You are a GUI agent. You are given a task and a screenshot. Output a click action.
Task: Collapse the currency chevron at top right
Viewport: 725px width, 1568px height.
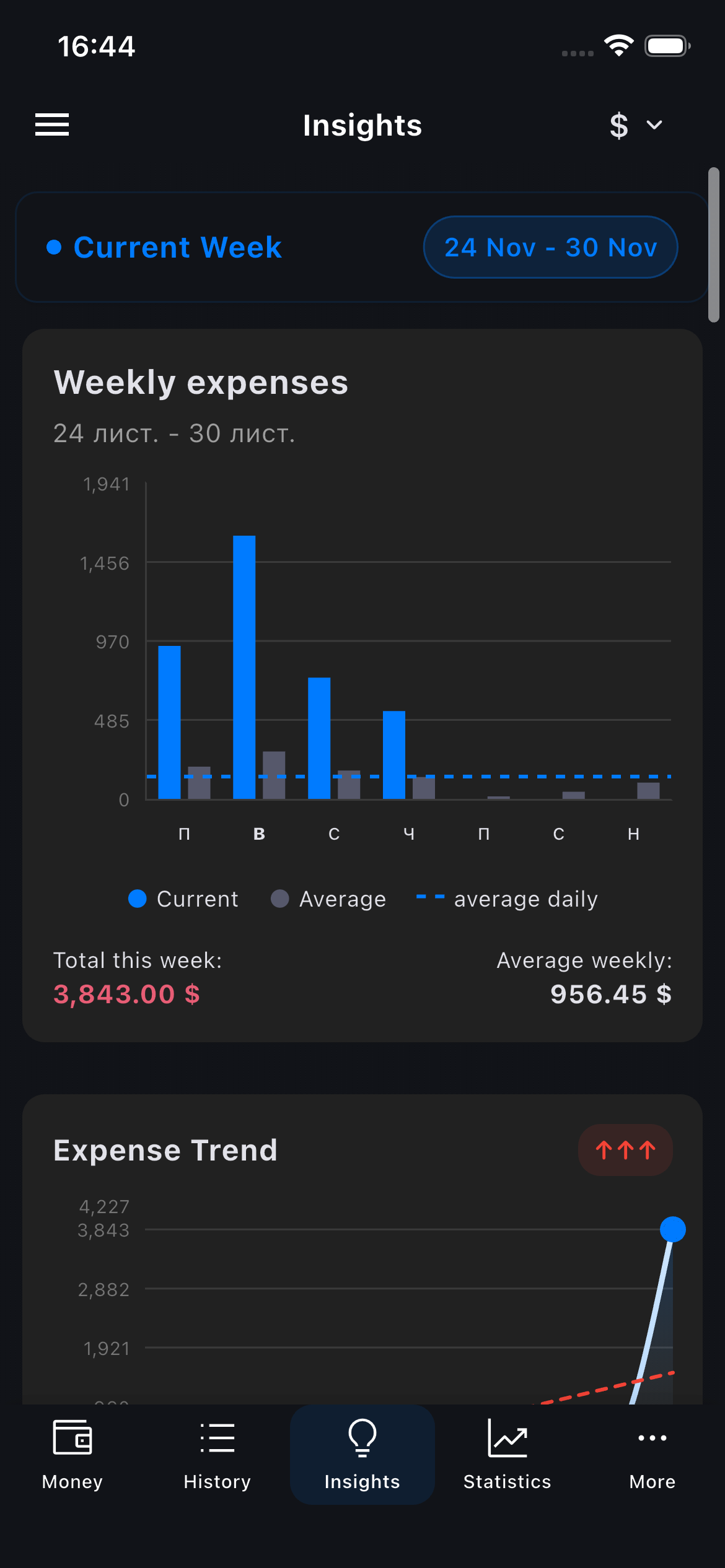tap(652, 124)
